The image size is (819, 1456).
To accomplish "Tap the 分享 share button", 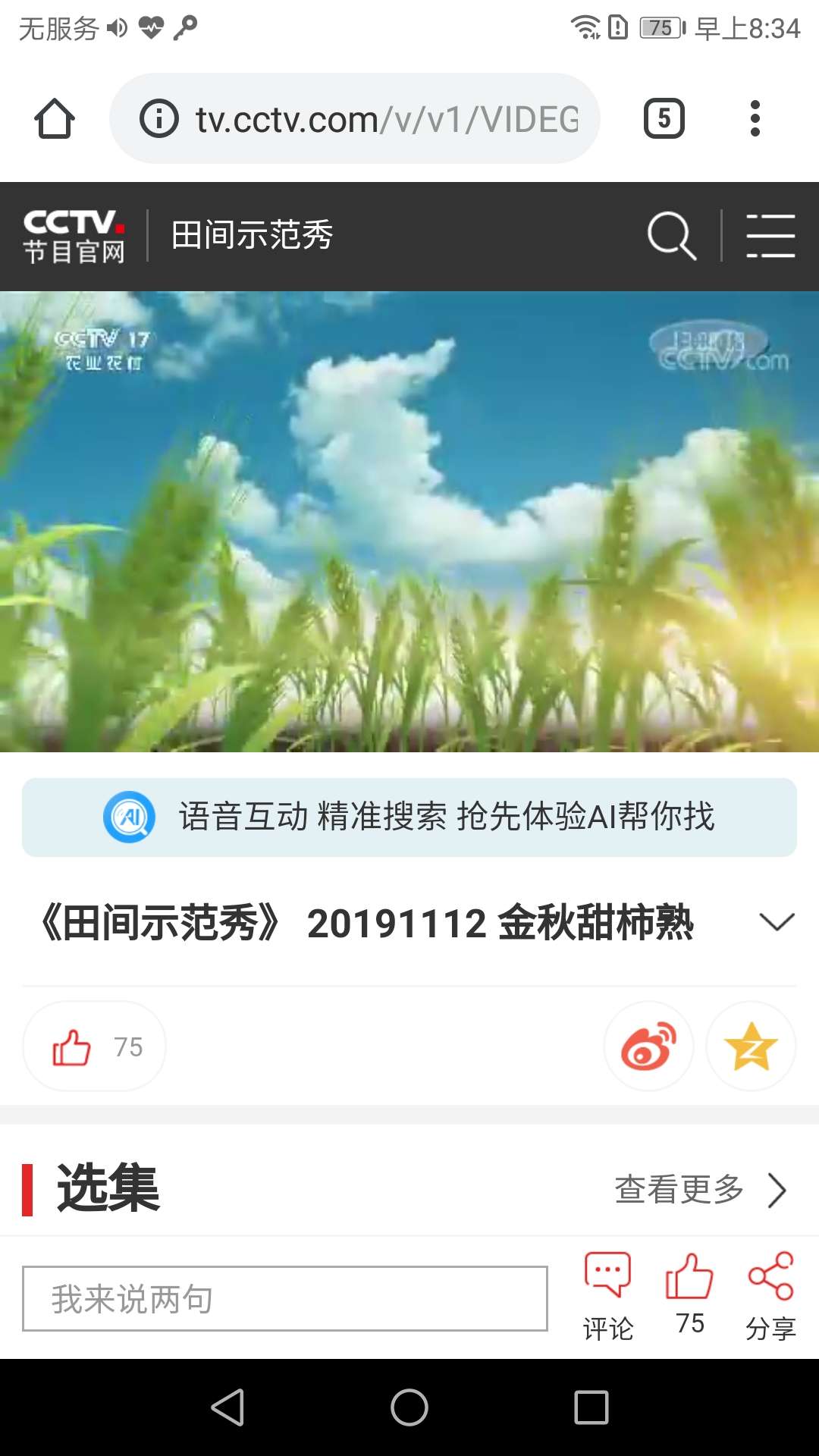I will (x=770, y=1297).
